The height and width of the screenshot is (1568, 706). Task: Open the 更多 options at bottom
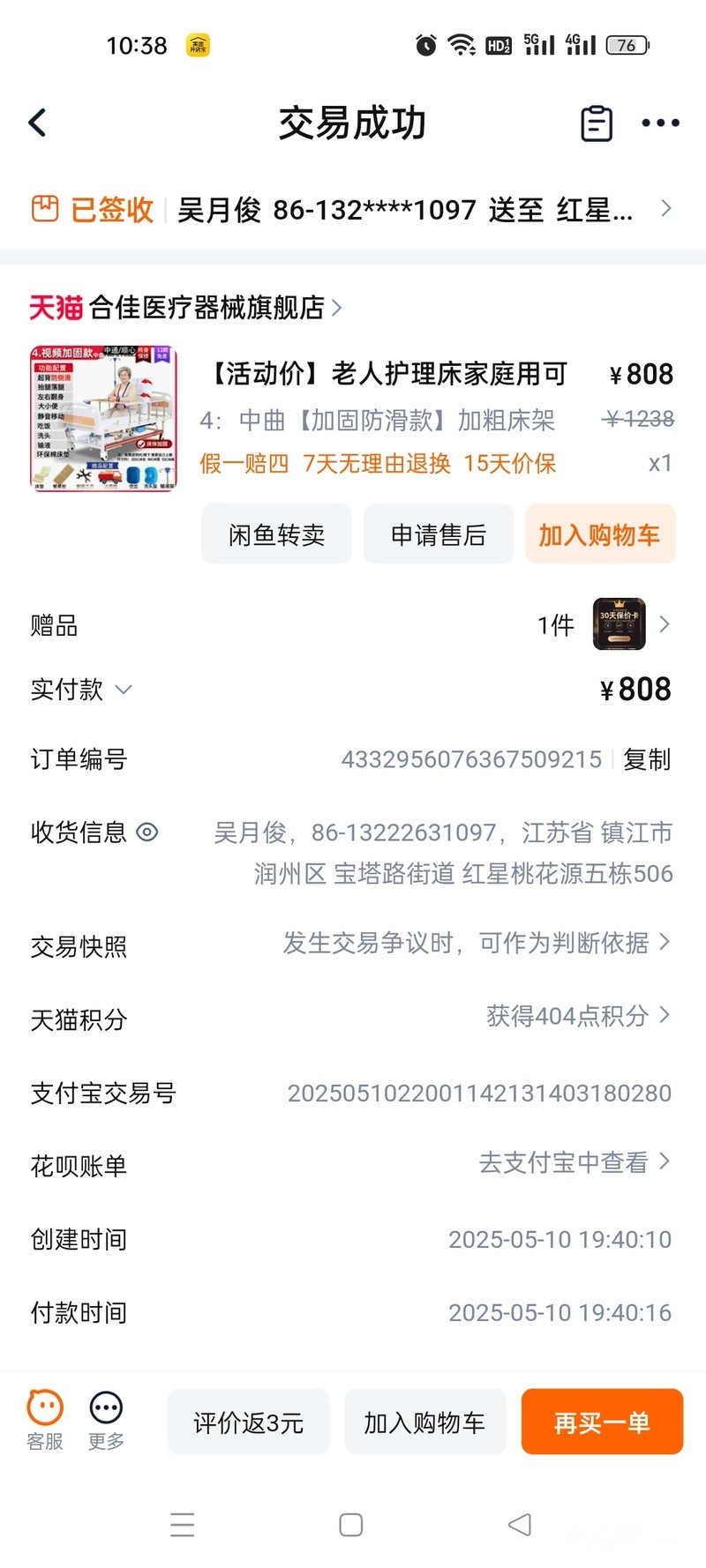click(106, 1419)
